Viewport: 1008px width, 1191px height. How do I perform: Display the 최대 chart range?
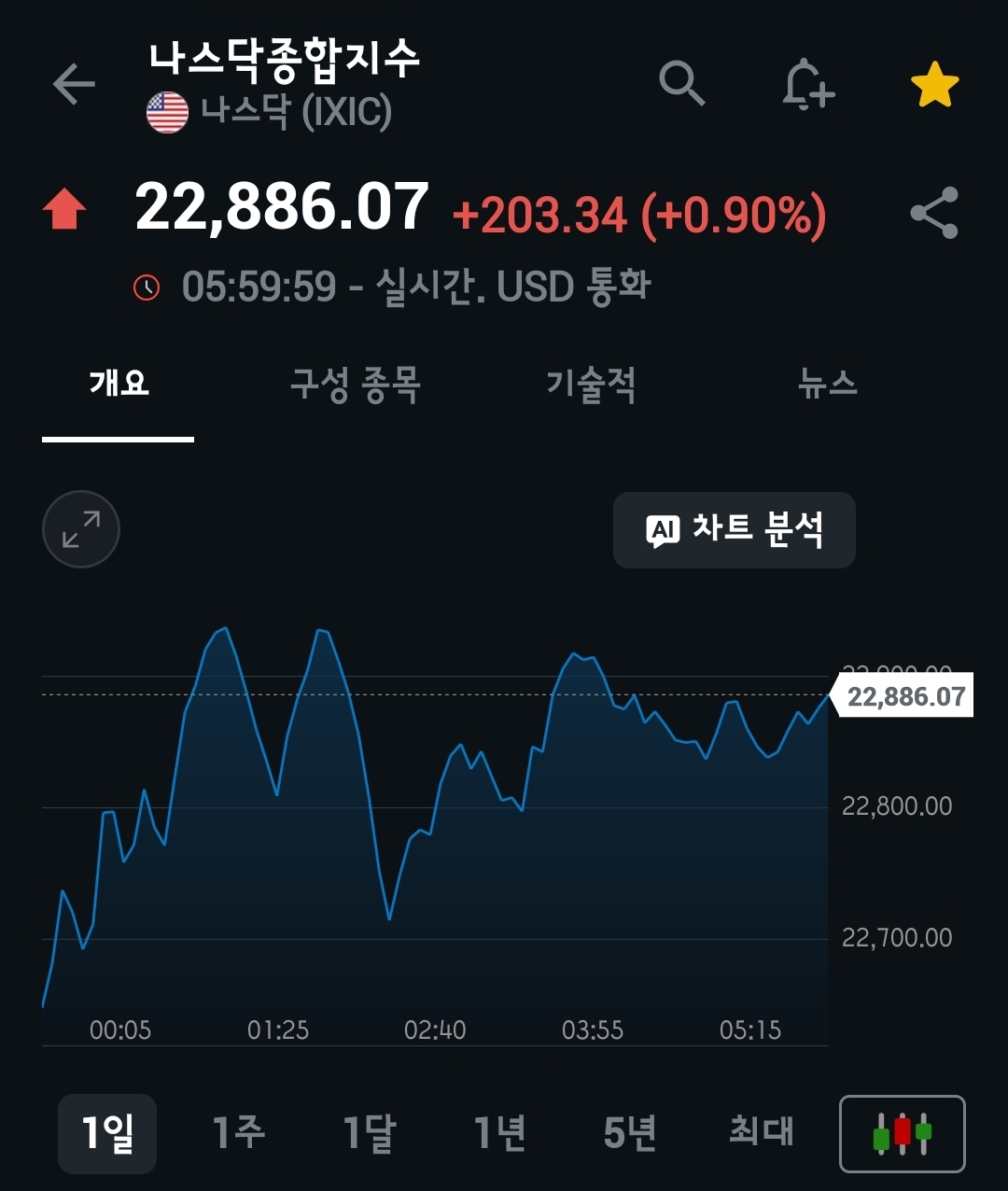(761, 1133)
